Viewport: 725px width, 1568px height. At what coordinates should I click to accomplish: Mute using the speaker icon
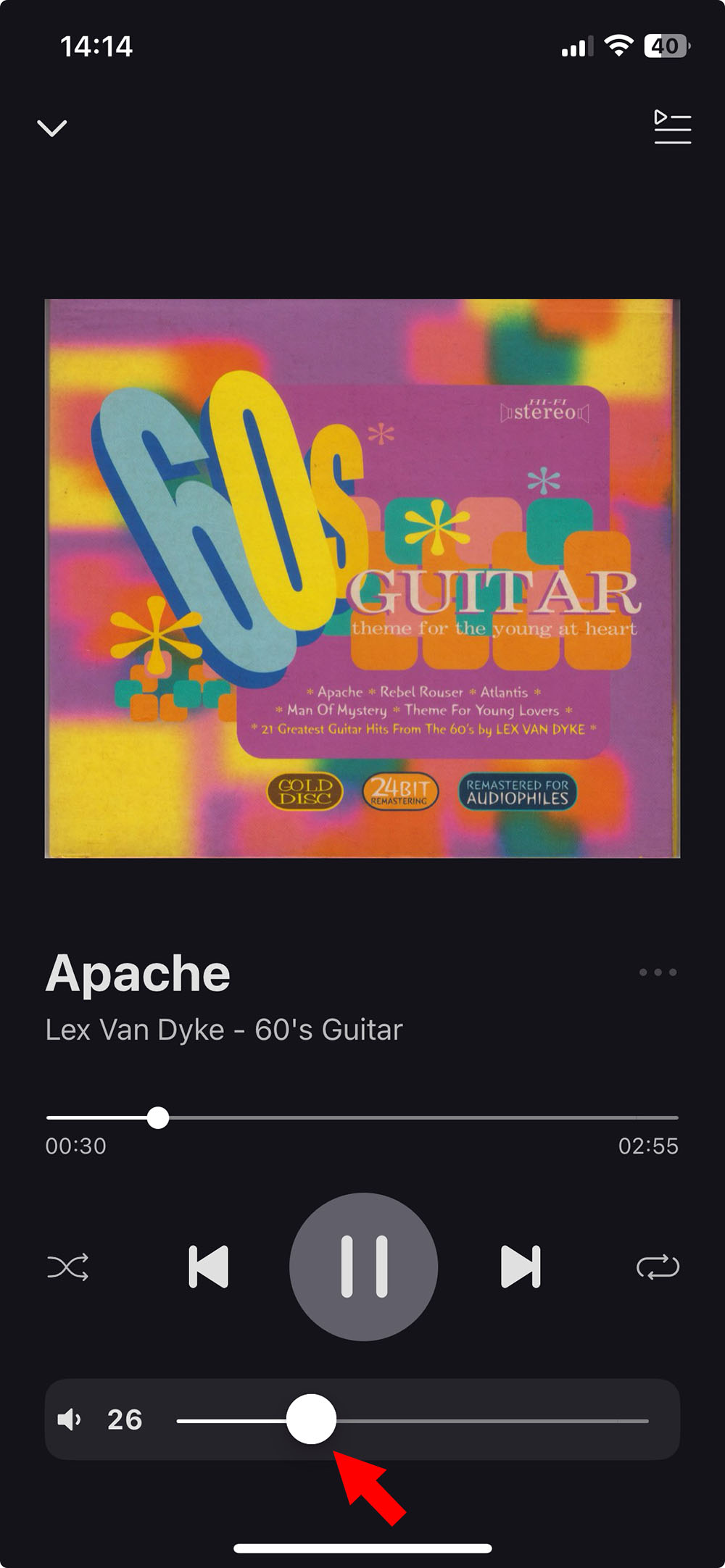(70, 1419)
